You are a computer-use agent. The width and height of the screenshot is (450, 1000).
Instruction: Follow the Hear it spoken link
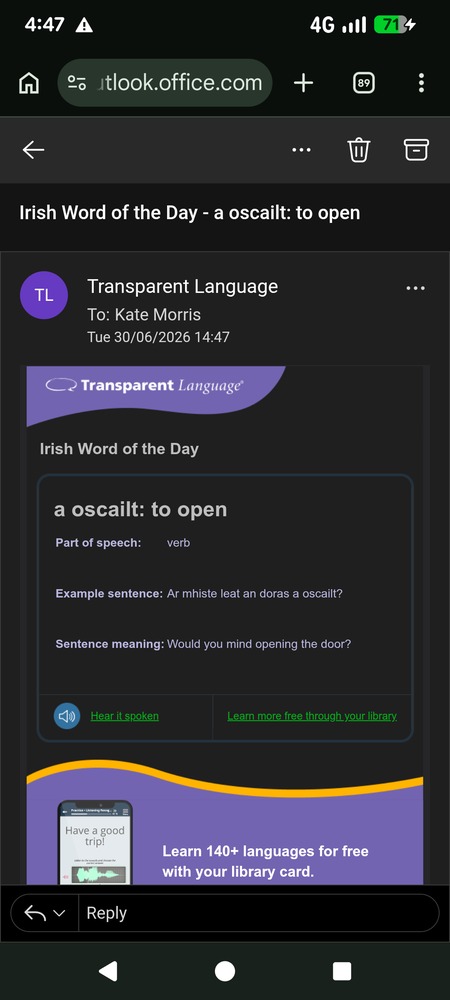(124, 716)
